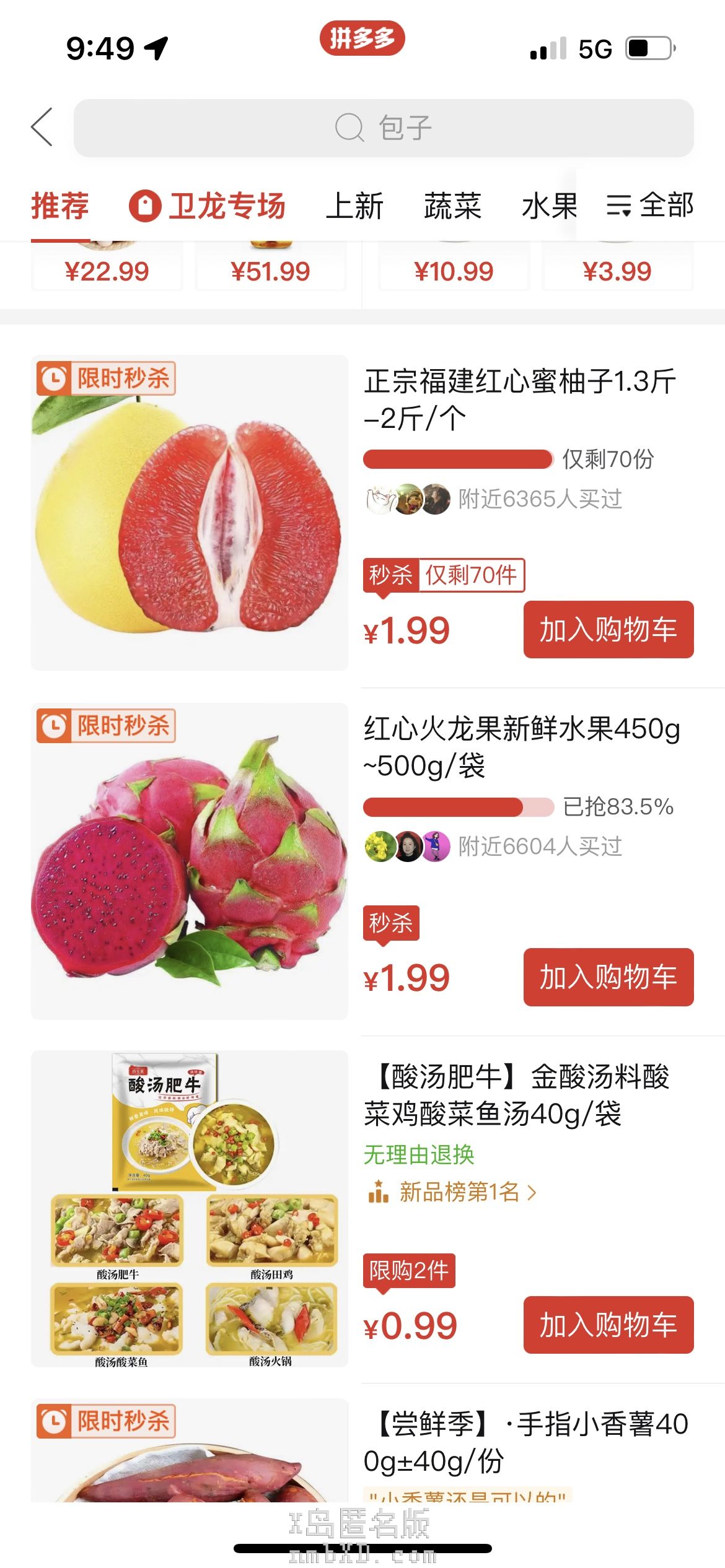Open the 酸汤肥牛 product picture

[190, 1208]
